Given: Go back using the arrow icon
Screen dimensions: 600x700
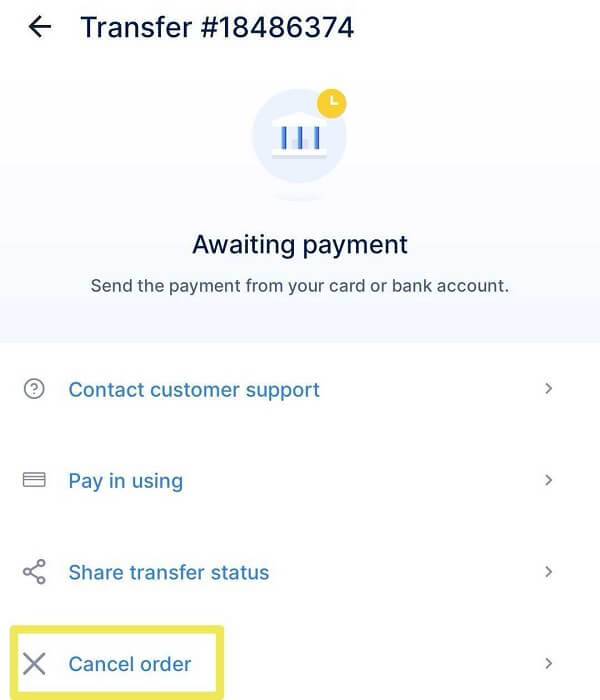Looking at the screenshot, I should pos(40,27).
